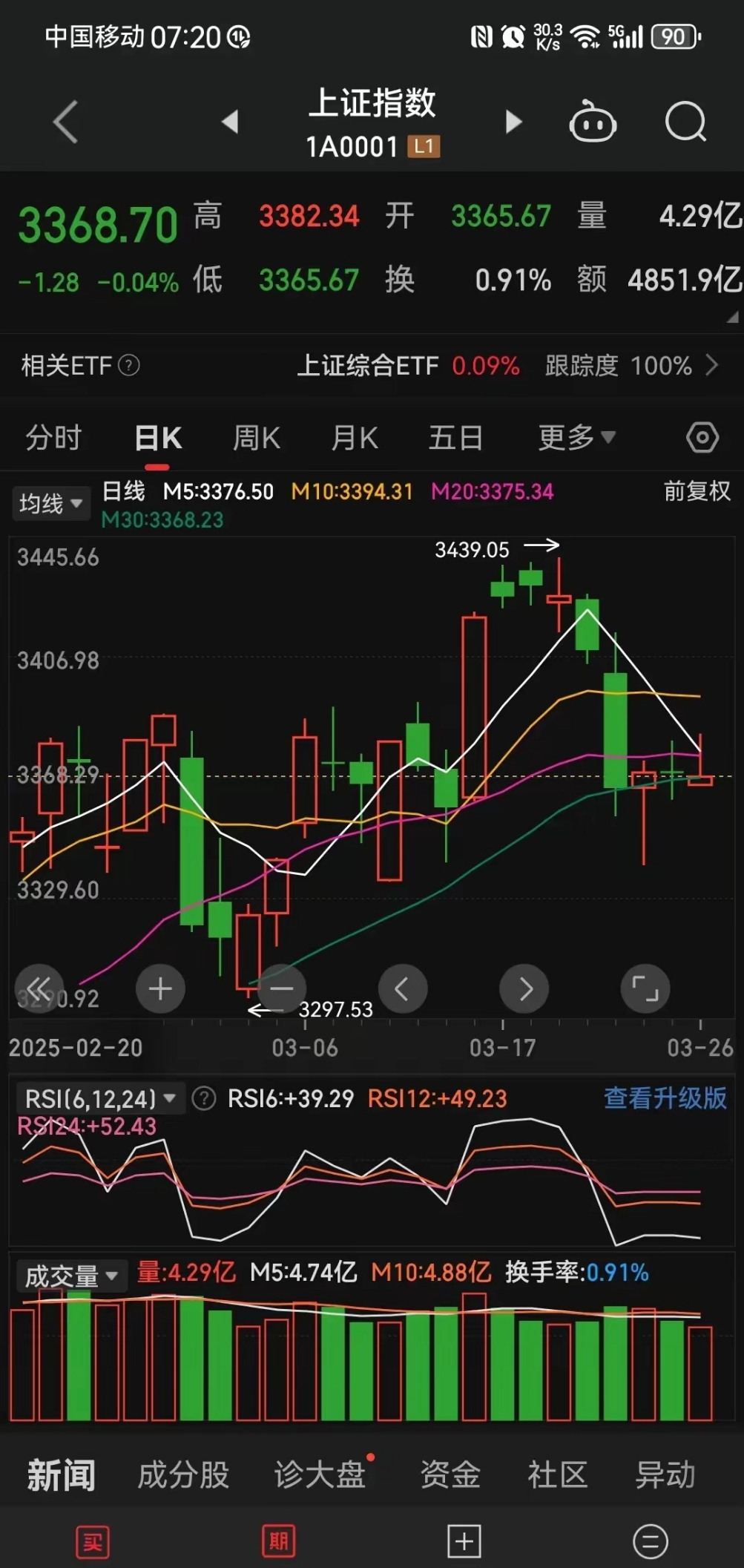744x1568 pixels.
Task: Expand chart to fullscreen
Action: [645, 988]
